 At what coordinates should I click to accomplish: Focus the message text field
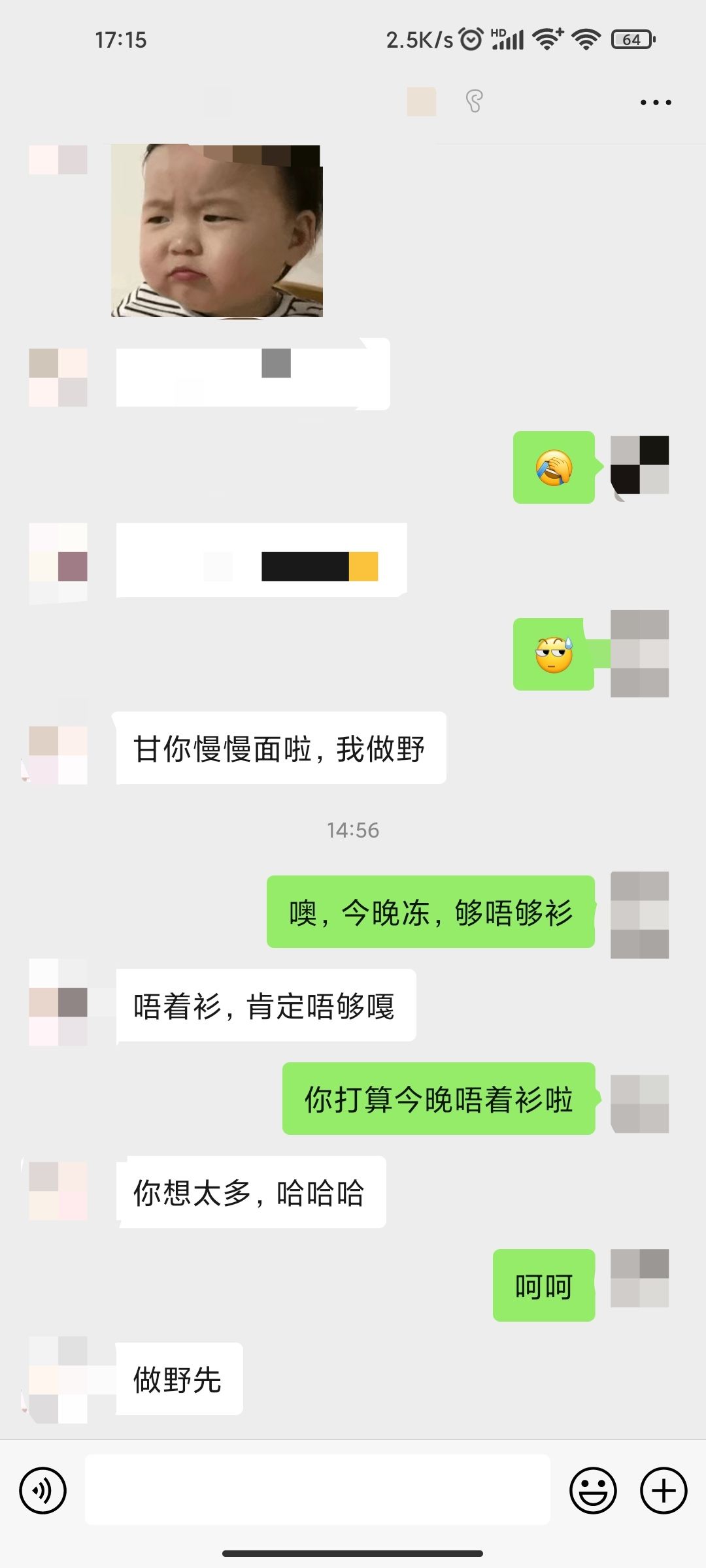tap(318, 1490)
